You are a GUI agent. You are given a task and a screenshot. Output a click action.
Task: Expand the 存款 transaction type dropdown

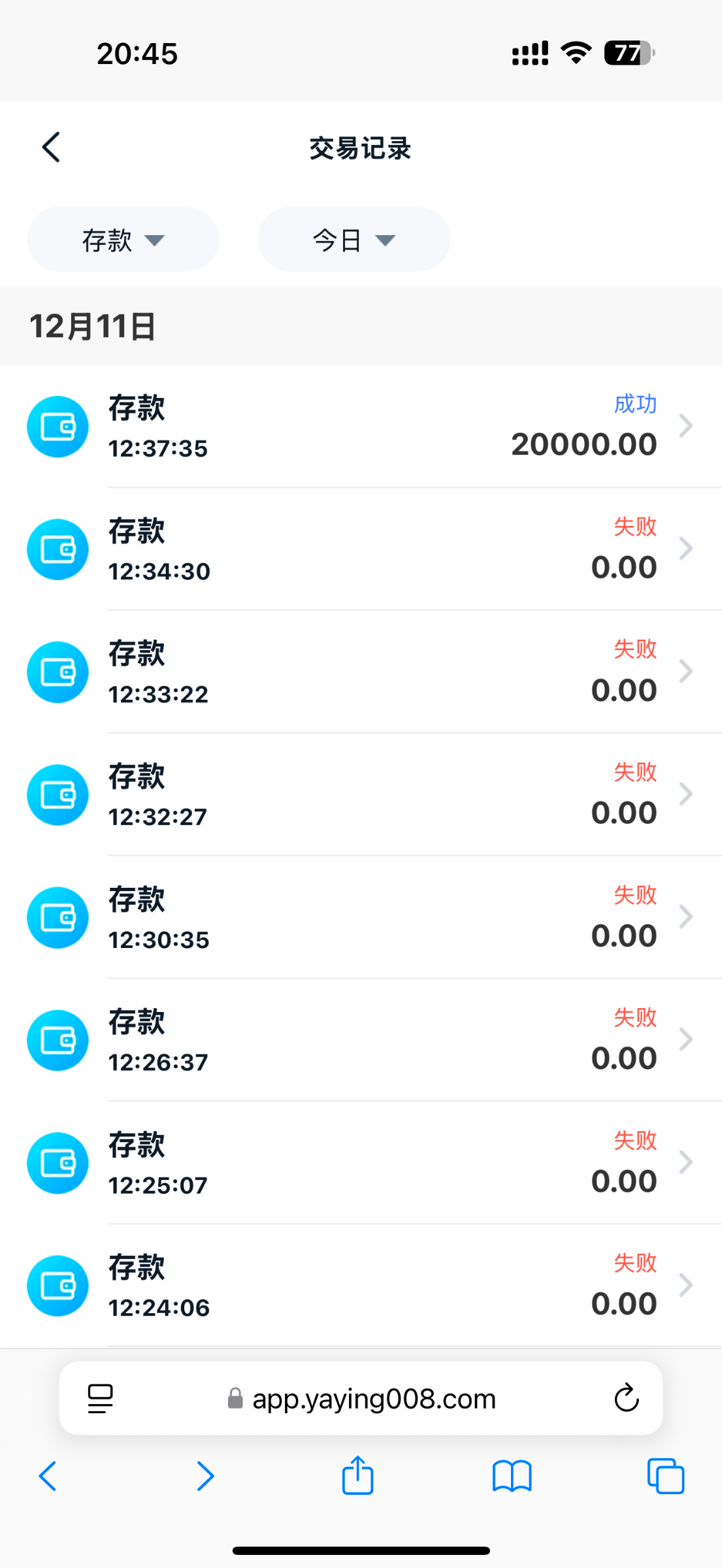point(123,240)
